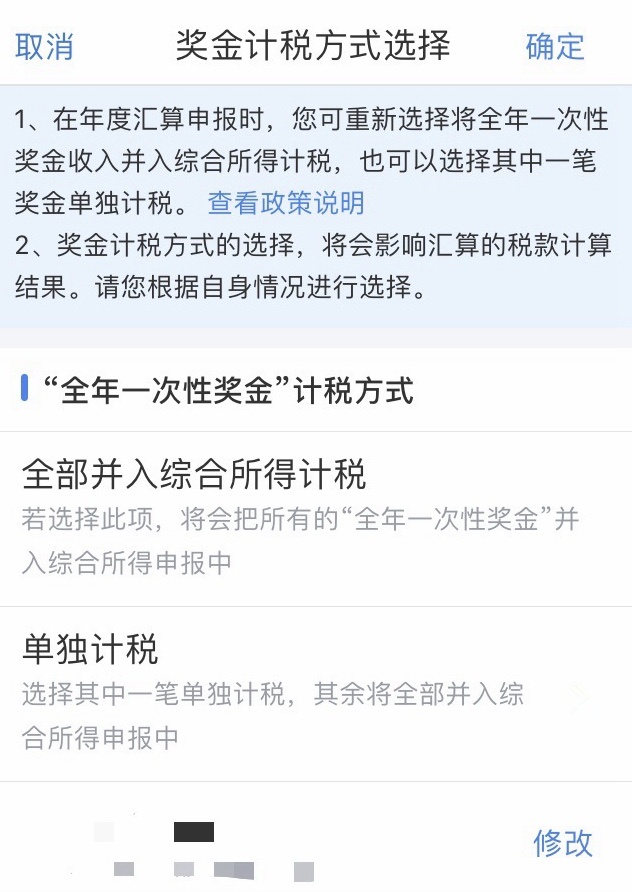632x892 pixels.
Task: Tap 修改 to edit the bonus
Action: coord(563,843)
